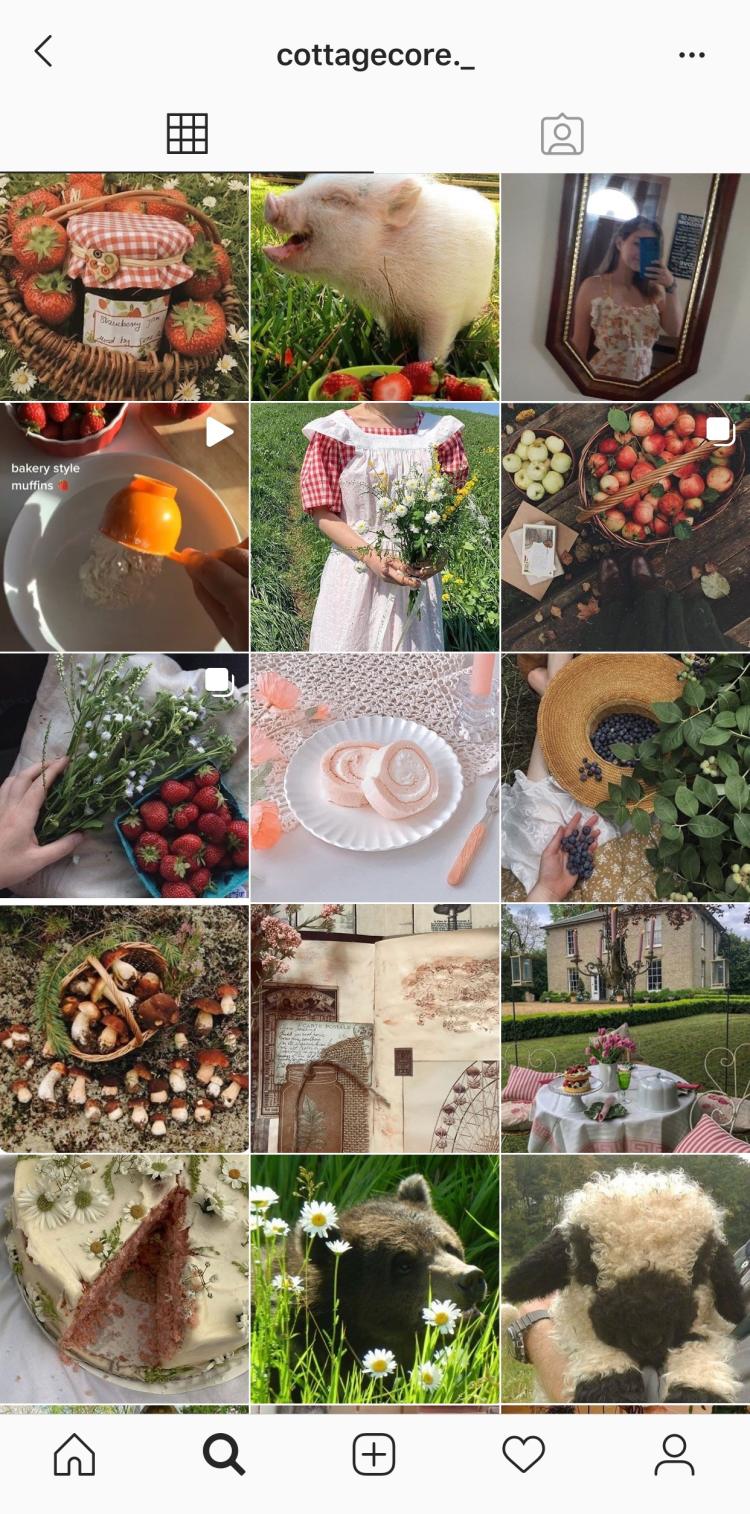Go back using the arrow
750x1514 pixels.
click(x=43, y=52)
